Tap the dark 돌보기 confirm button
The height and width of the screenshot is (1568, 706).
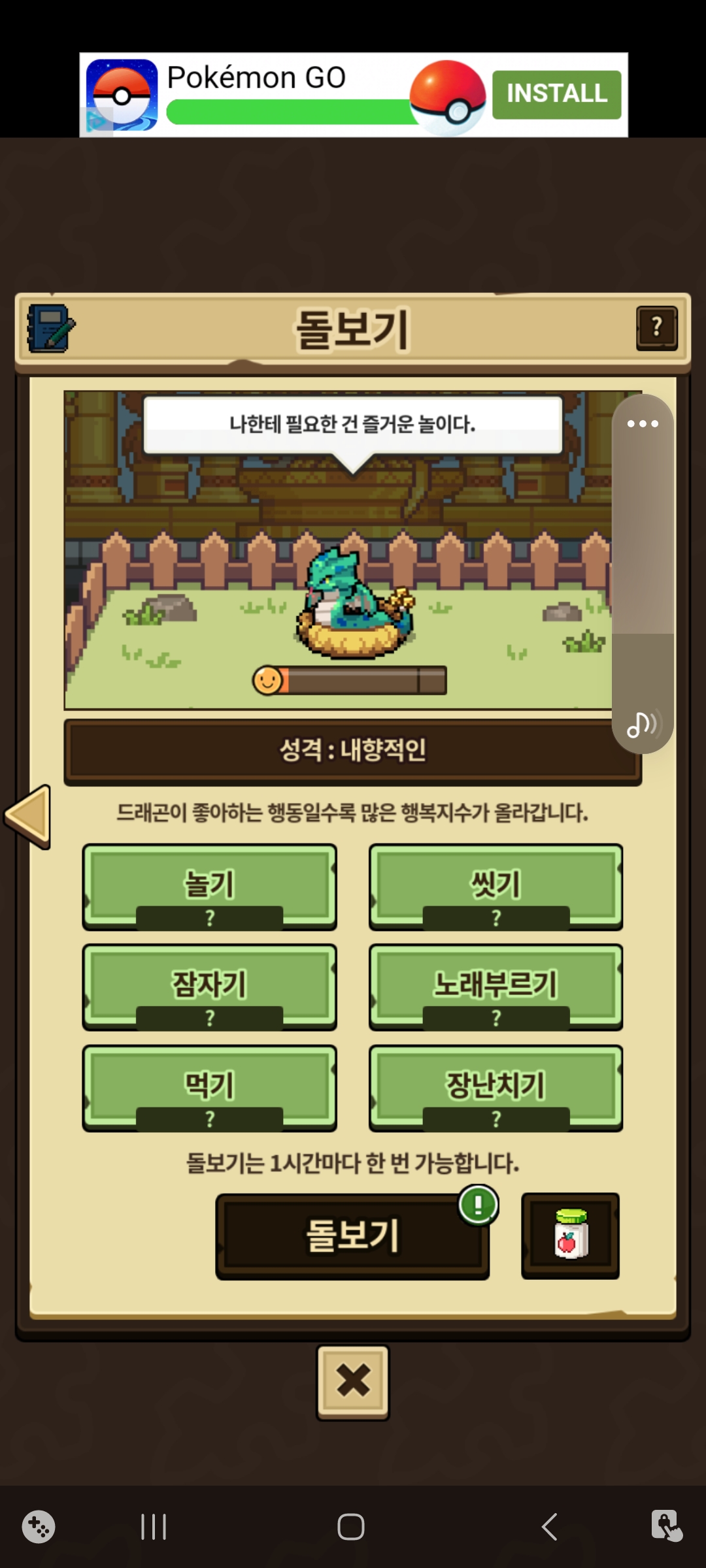coord(352,1236)
